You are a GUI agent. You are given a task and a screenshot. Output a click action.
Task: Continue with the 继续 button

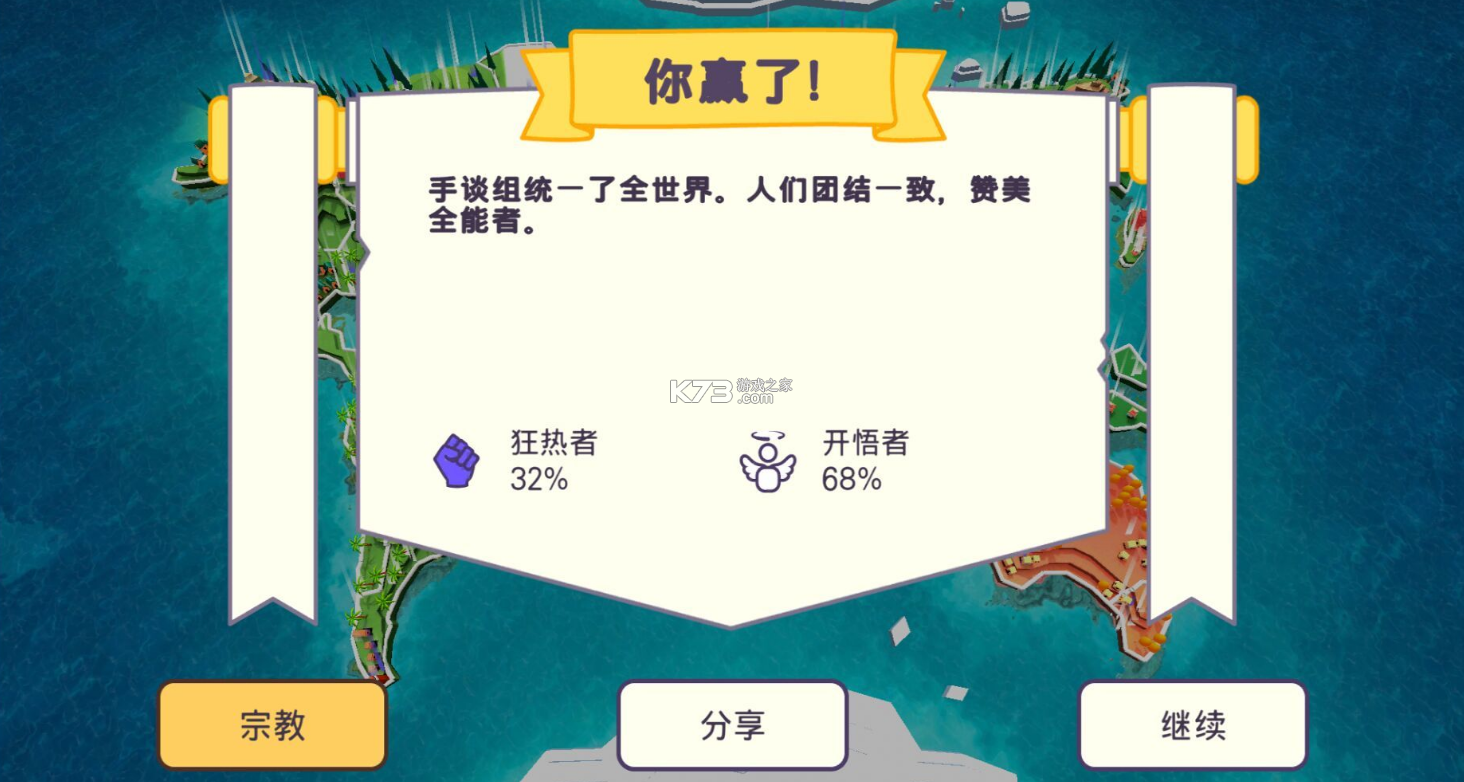1192,725
